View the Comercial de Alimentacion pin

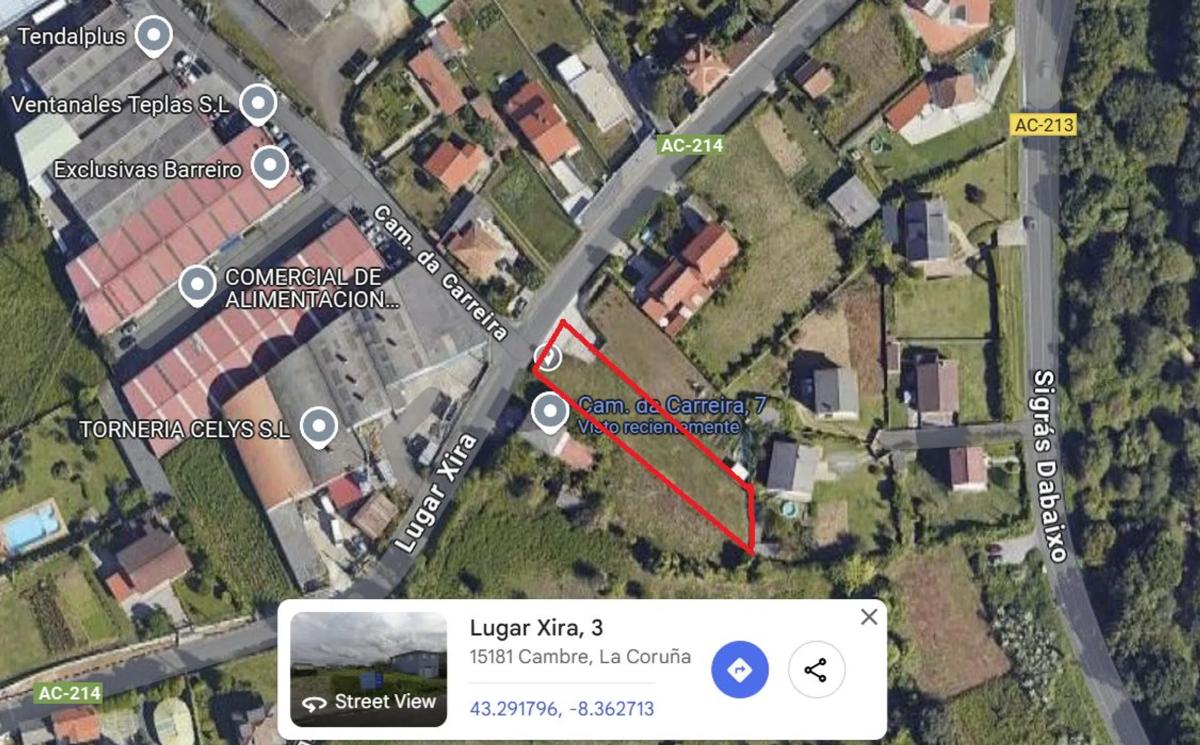click(x=197, y=285)
